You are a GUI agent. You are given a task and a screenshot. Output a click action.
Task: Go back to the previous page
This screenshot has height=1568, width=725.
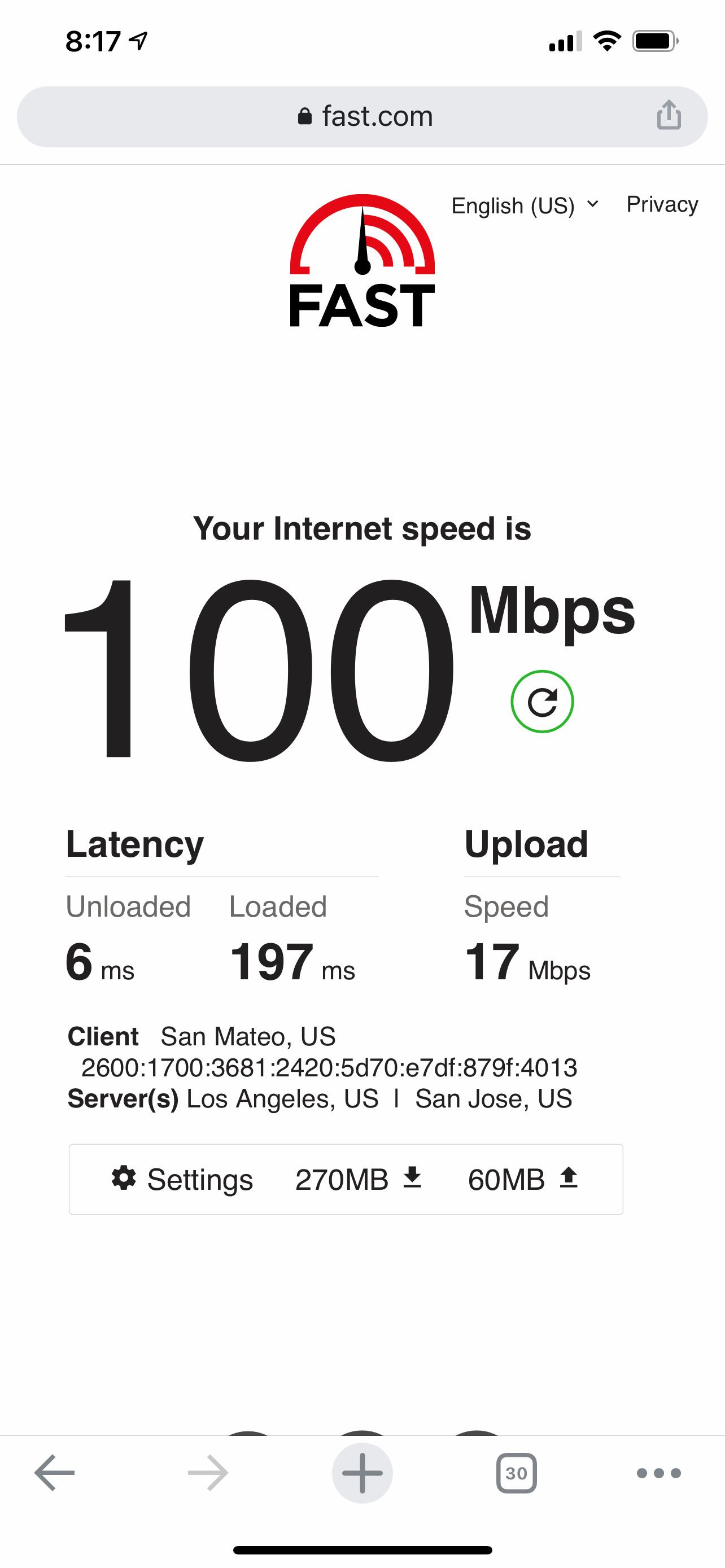(x=55, y=1473)
